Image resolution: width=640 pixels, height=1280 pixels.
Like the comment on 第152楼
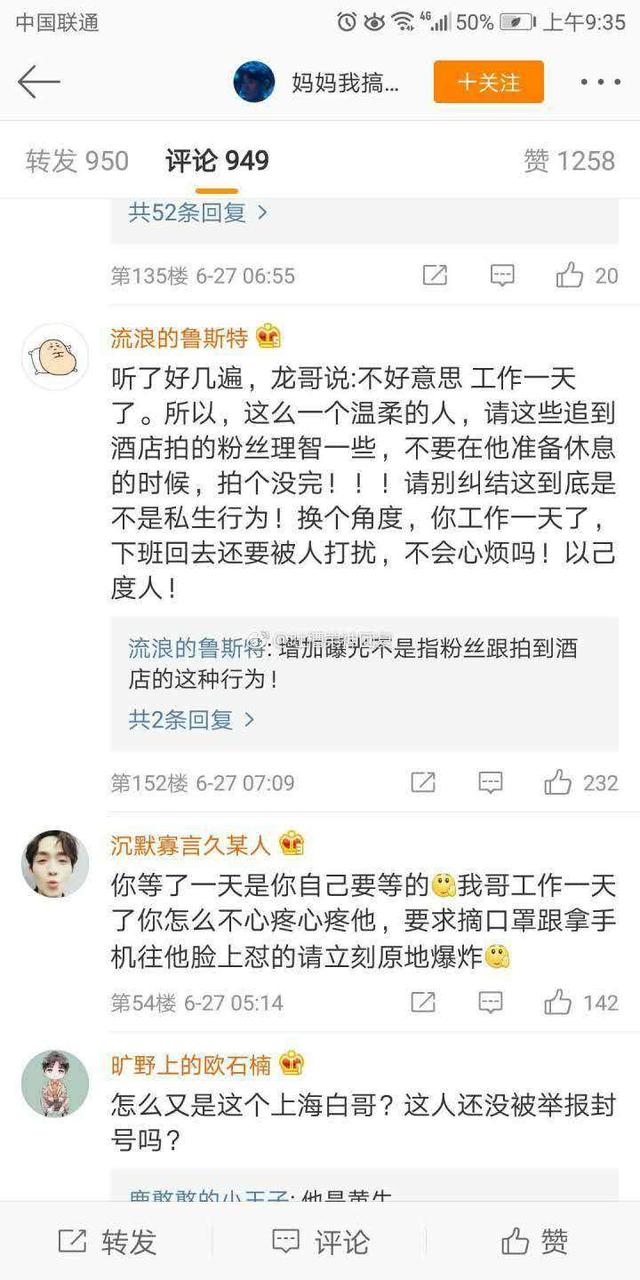(581, 782)
